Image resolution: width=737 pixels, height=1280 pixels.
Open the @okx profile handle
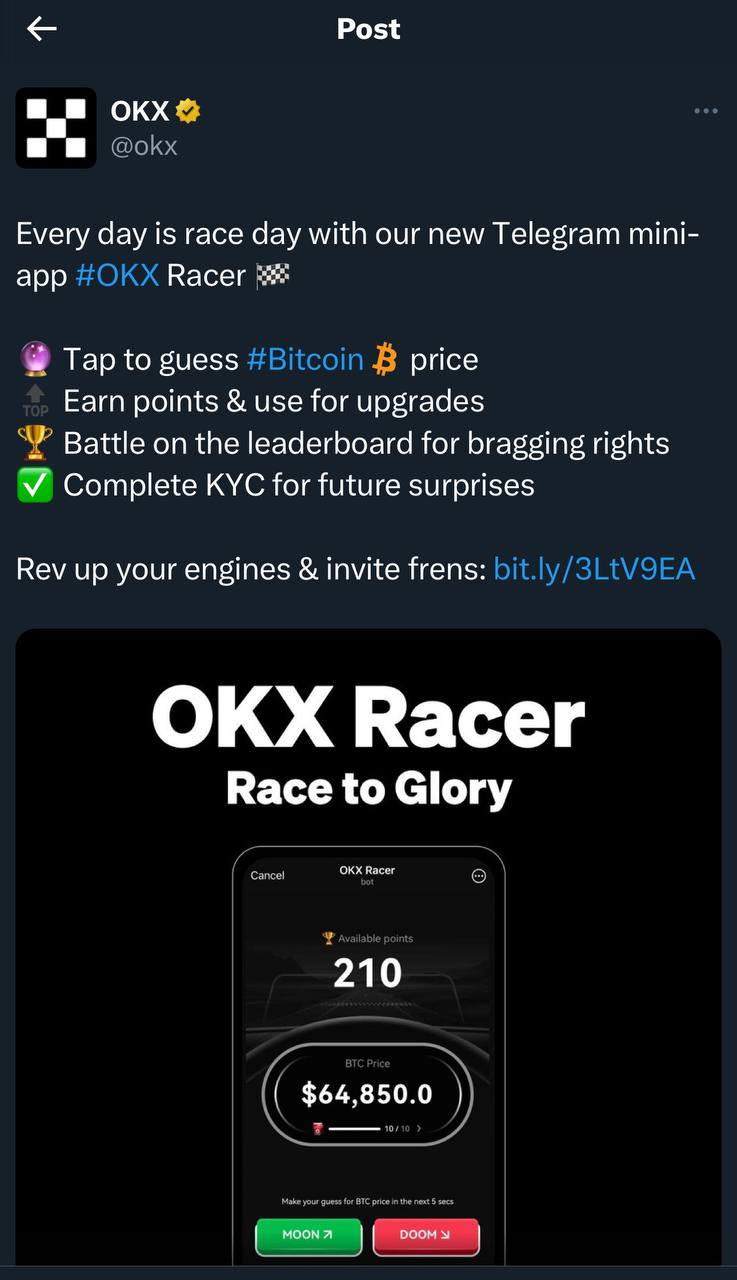coord(144,146)
